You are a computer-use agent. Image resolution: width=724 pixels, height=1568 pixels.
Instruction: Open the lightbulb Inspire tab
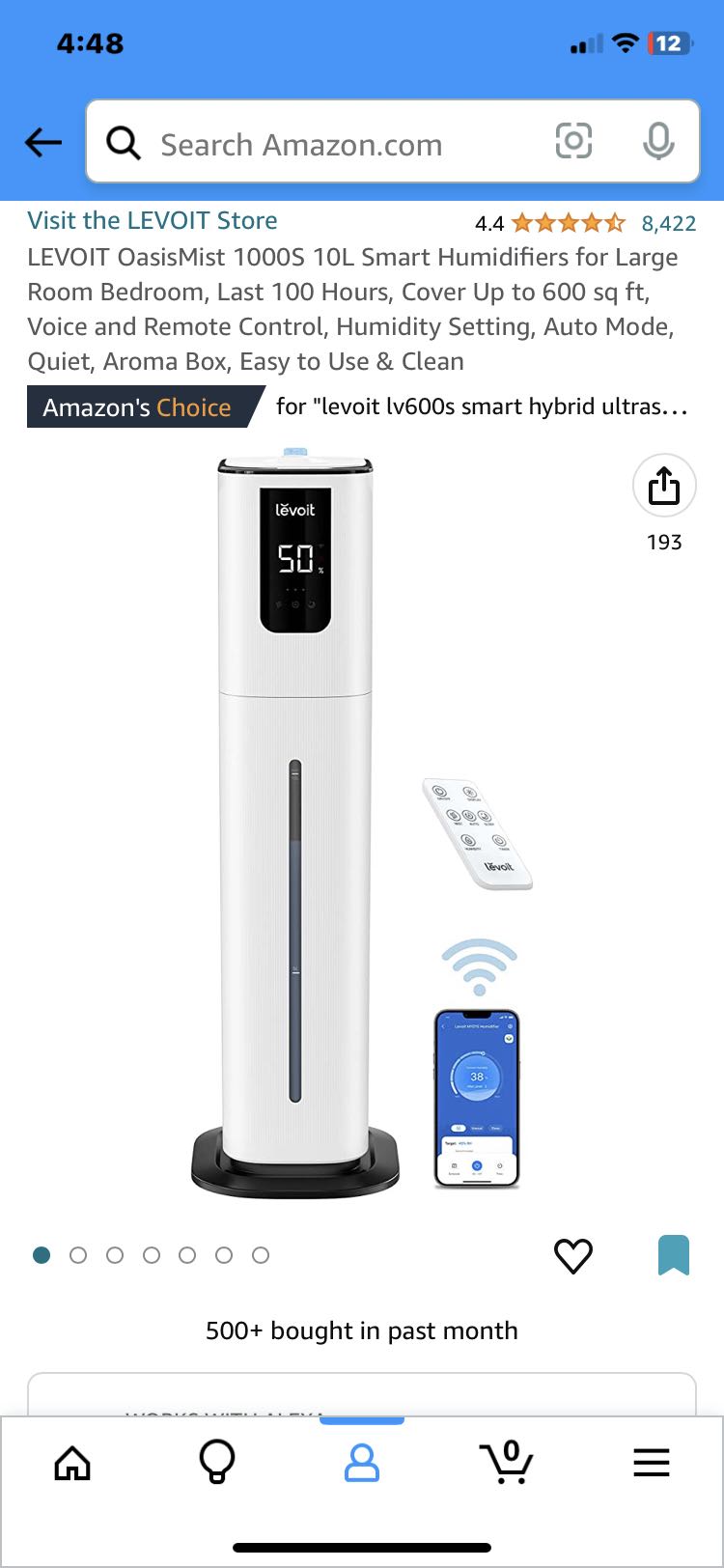point(216,1463)
